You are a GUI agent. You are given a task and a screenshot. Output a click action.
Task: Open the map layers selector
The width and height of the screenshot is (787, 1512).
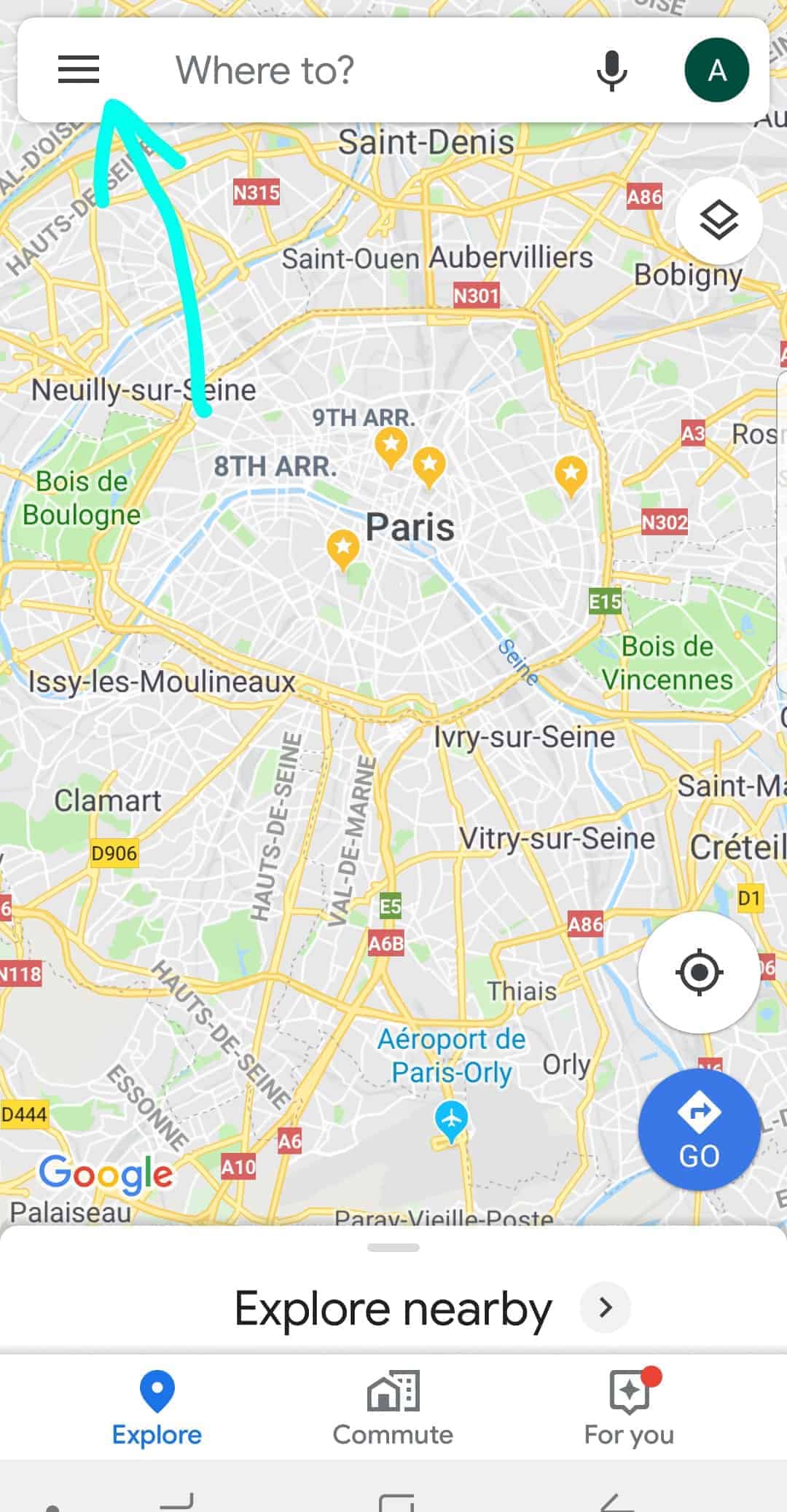pos(719,220)
